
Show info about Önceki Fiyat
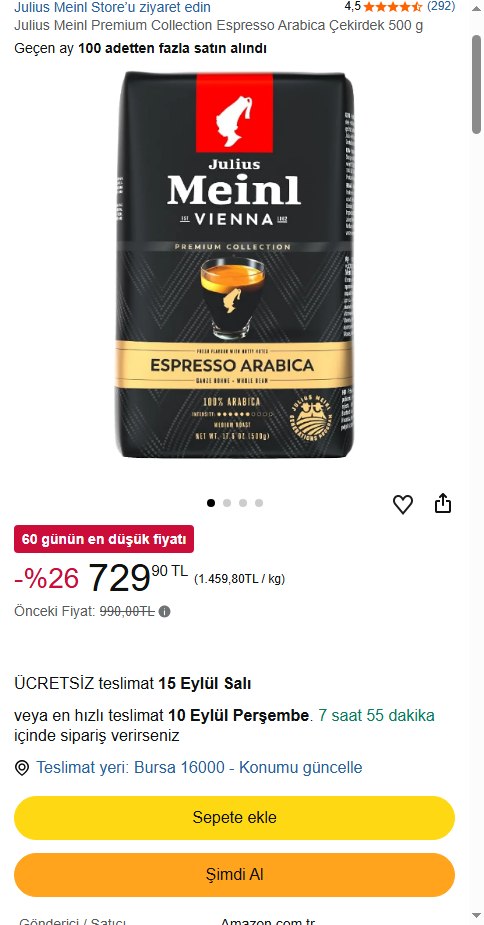165,612
